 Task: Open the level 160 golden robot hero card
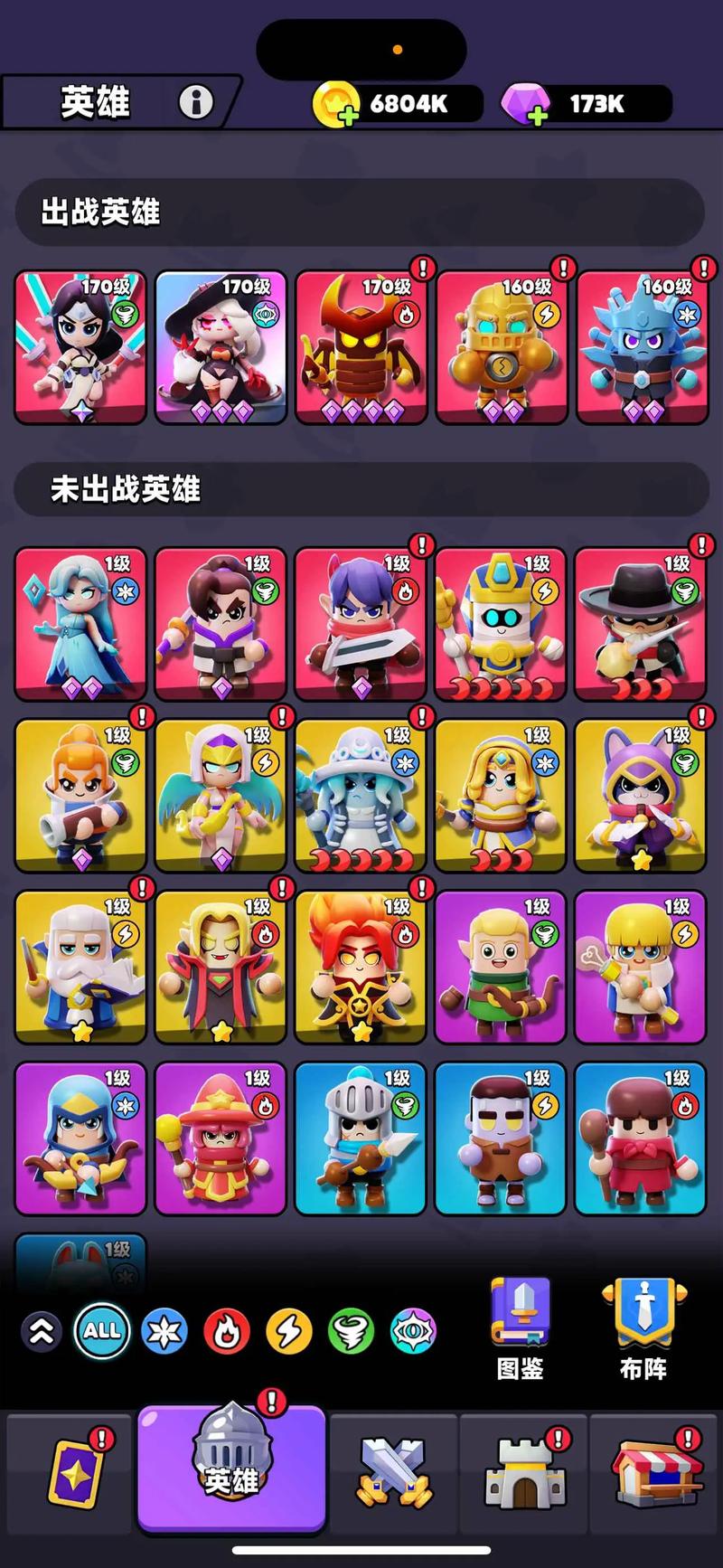point(502,347)
